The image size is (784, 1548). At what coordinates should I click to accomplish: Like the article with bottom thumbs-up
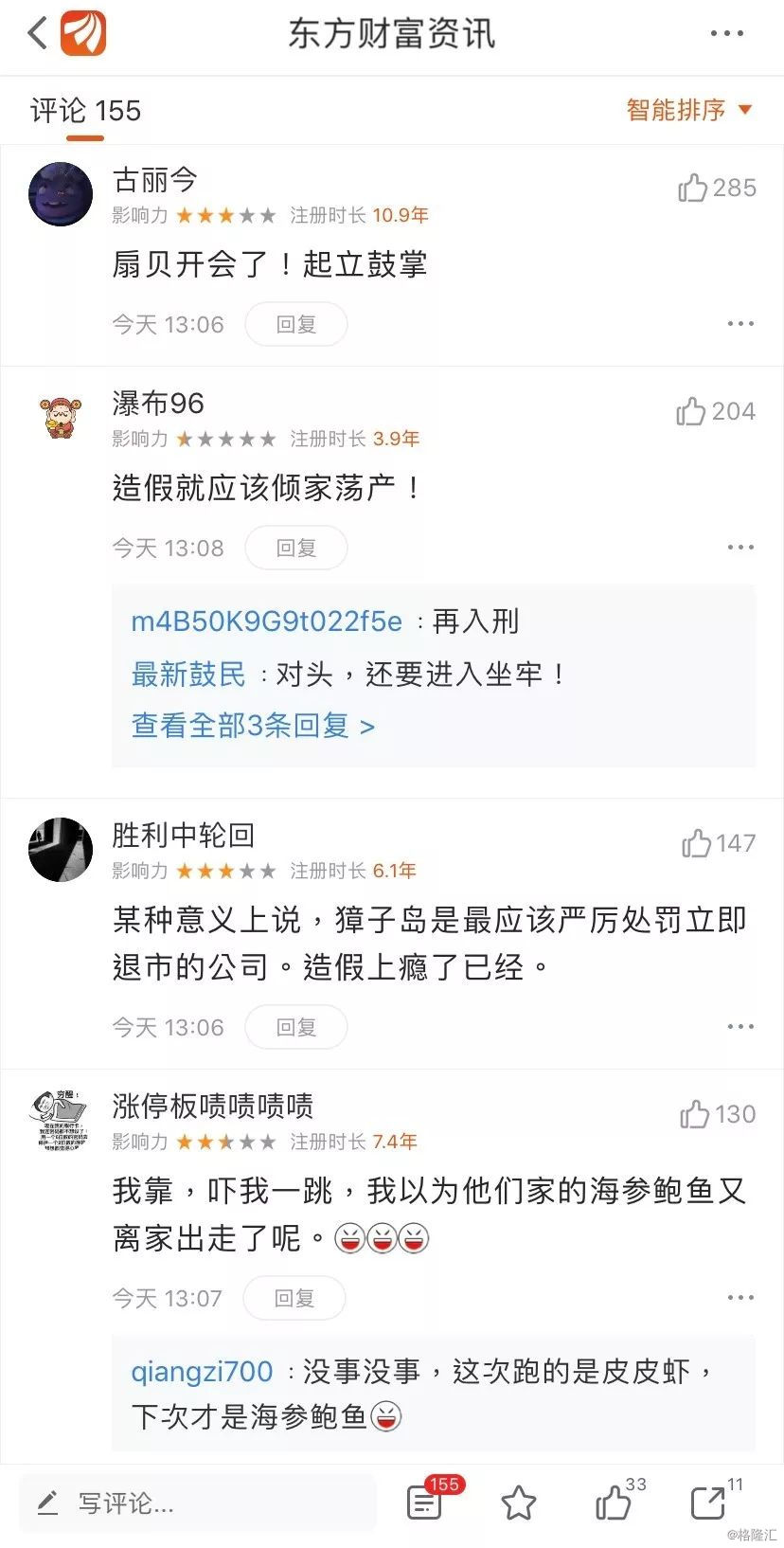point(614,1503)
